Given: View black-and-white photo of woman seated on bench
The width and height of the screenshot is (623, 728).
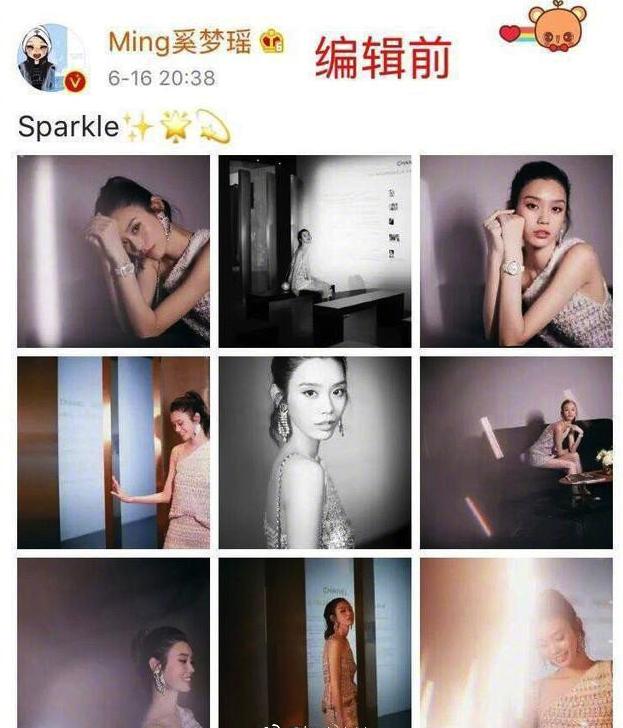Looking at the screenshot, I should 316,251.
